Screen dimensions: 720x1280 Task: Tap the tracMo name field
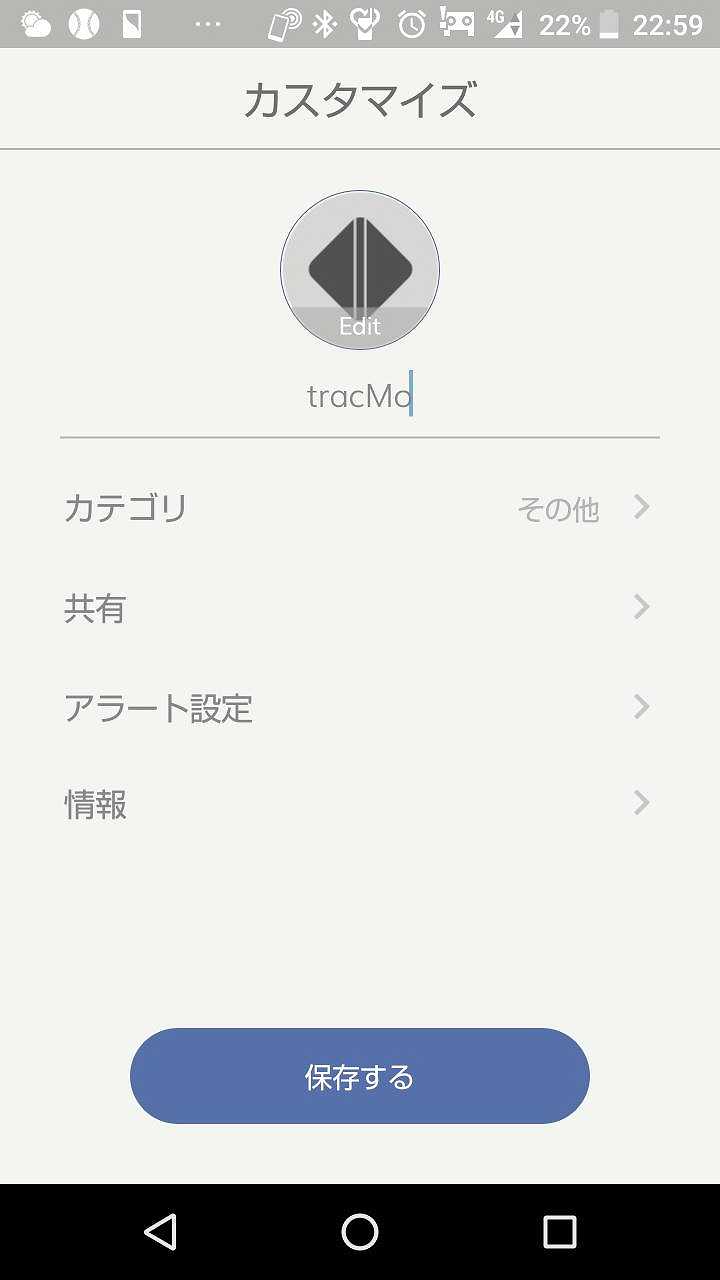pos(360,397)
